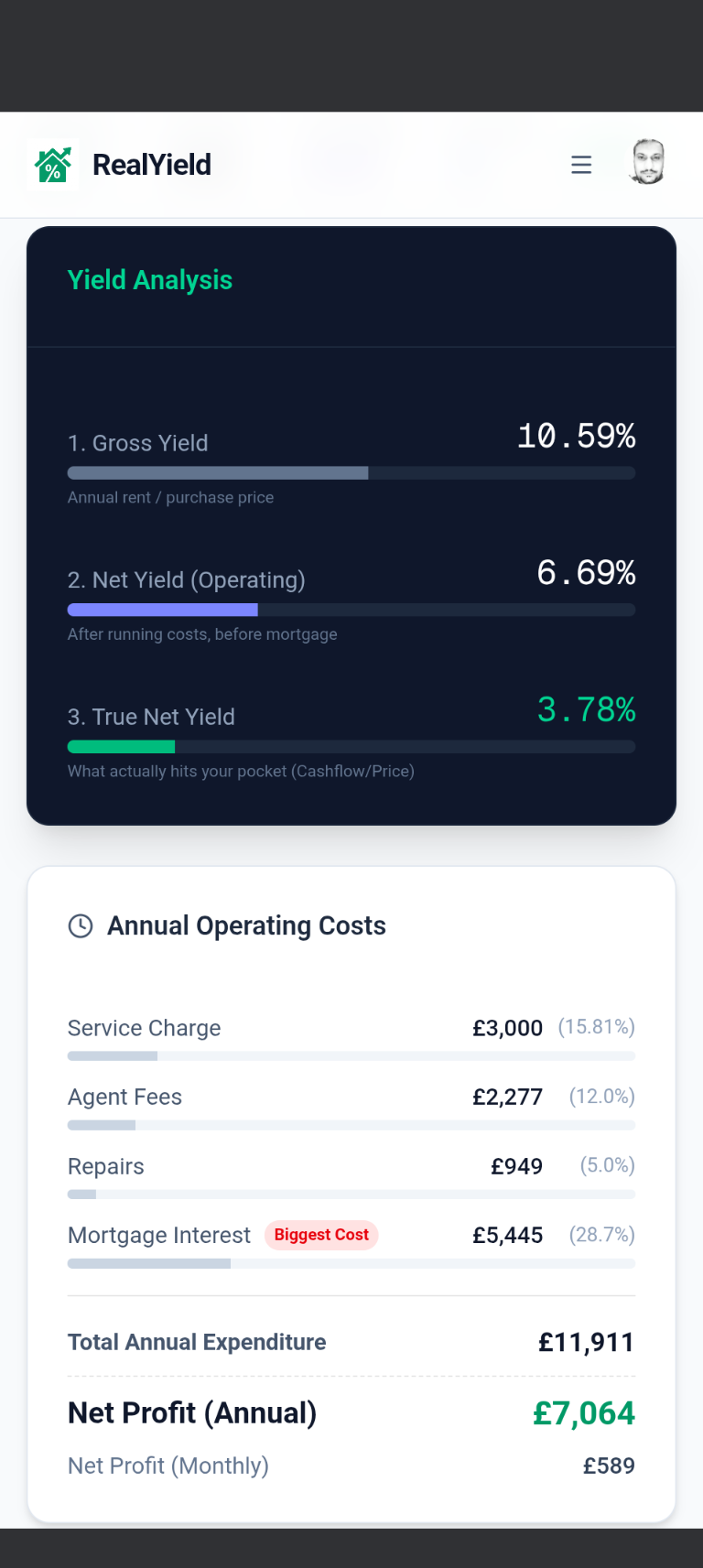Click the profile avatar photo
The width and height of the screenshot is (703, 1568).
[648, 164]
